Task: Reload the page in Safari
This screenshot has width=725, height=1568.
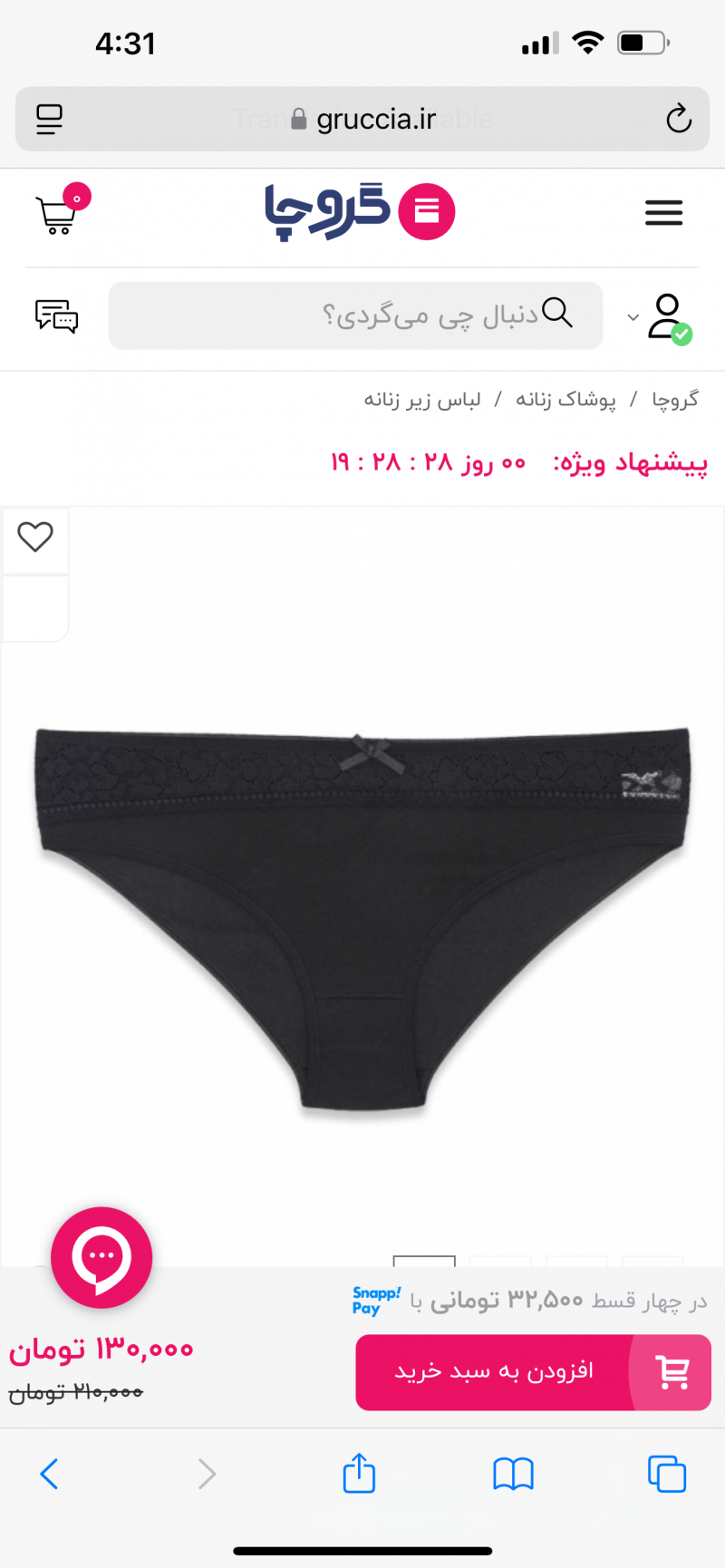Action: pos(678,119)
